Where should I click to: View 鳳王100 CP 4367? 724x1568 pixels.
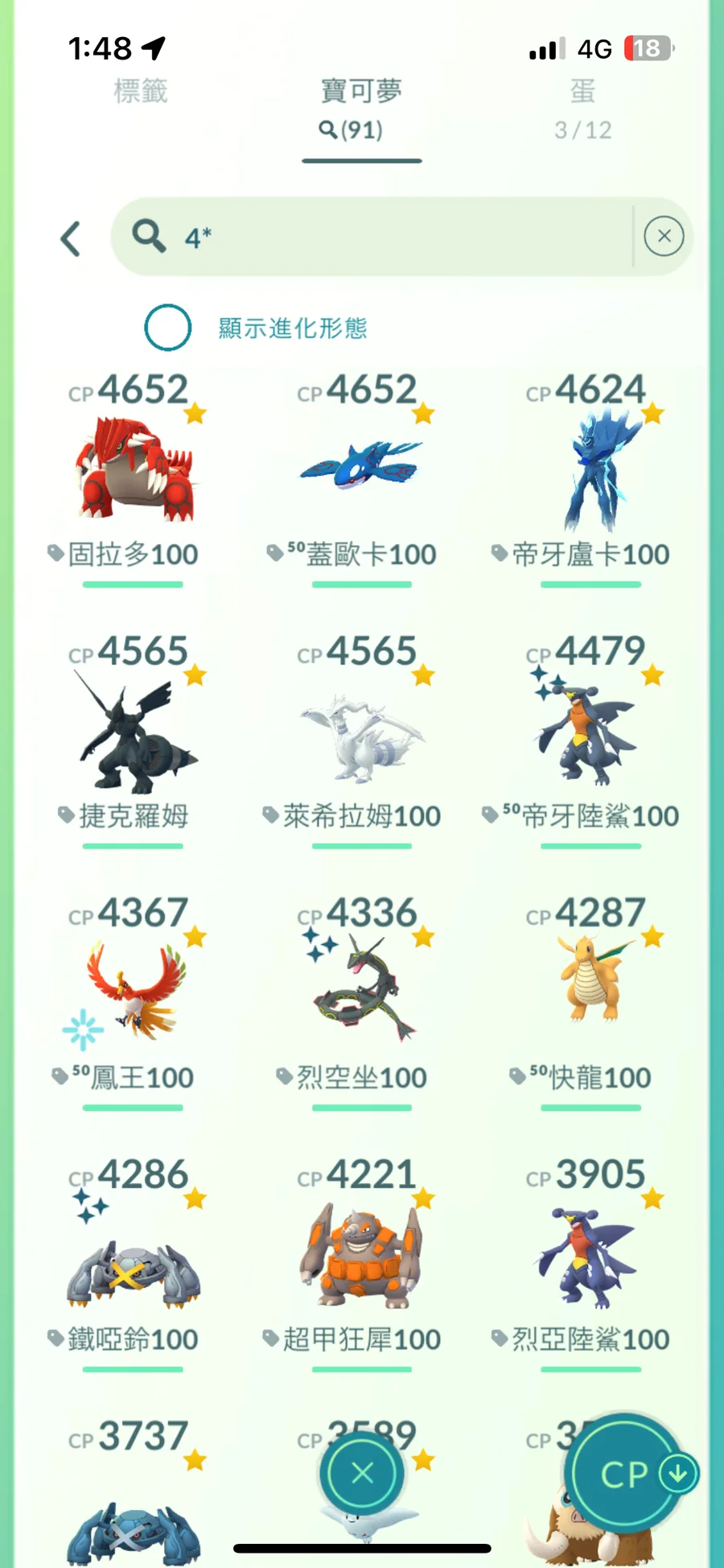click(133, 994)
